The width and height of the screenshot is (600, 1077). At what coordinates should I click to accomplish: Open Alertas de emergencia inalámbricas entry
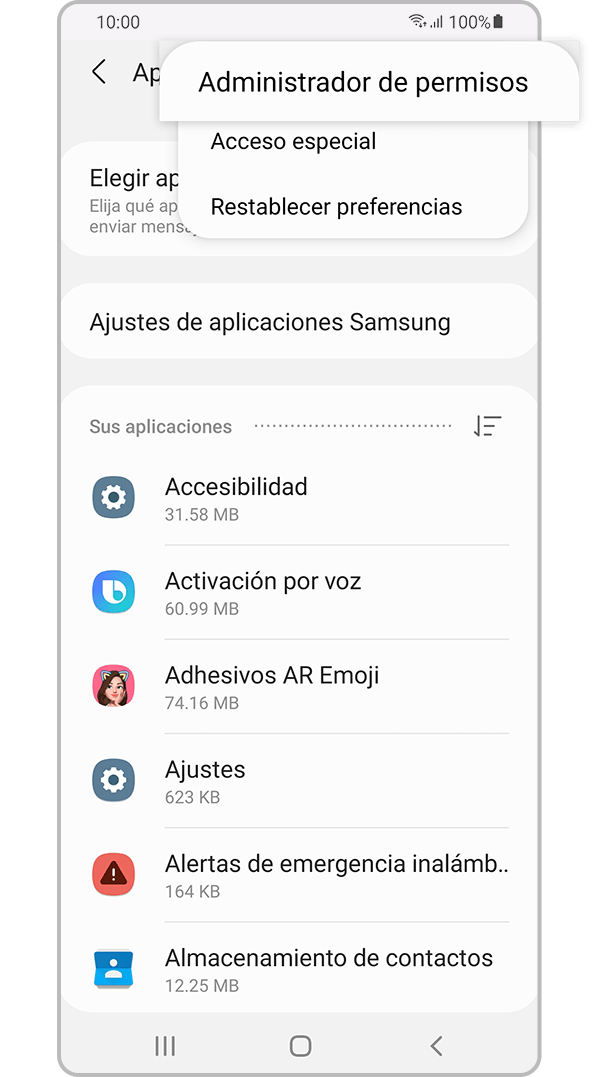300,874
